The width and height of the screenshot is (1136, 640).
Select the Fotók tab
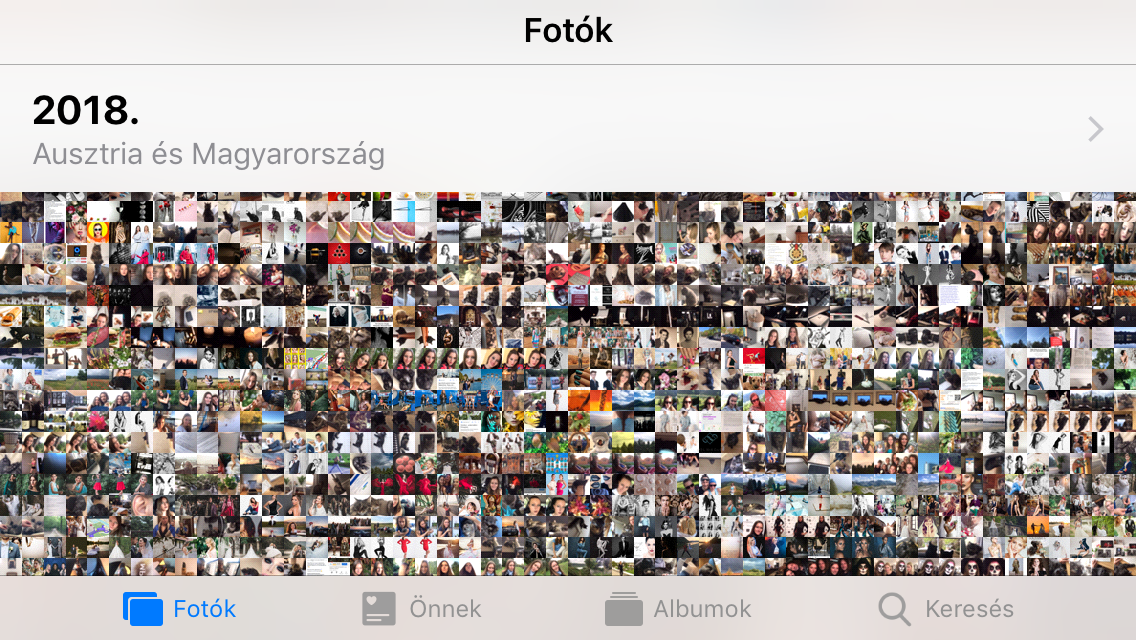tap(180, 608)
